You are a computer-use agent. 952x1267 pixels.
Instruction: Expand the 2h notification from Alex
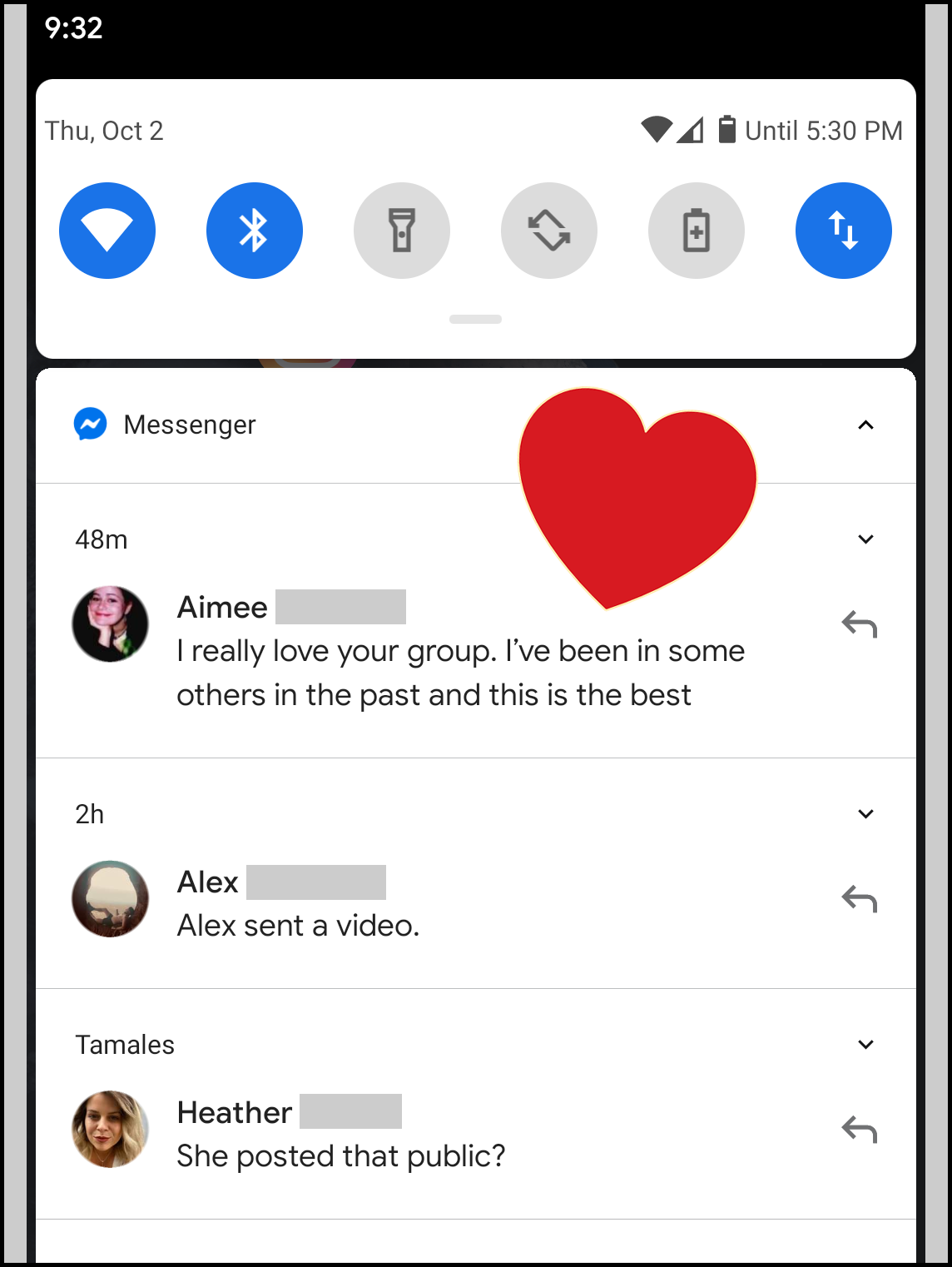(x=865, y=814)
